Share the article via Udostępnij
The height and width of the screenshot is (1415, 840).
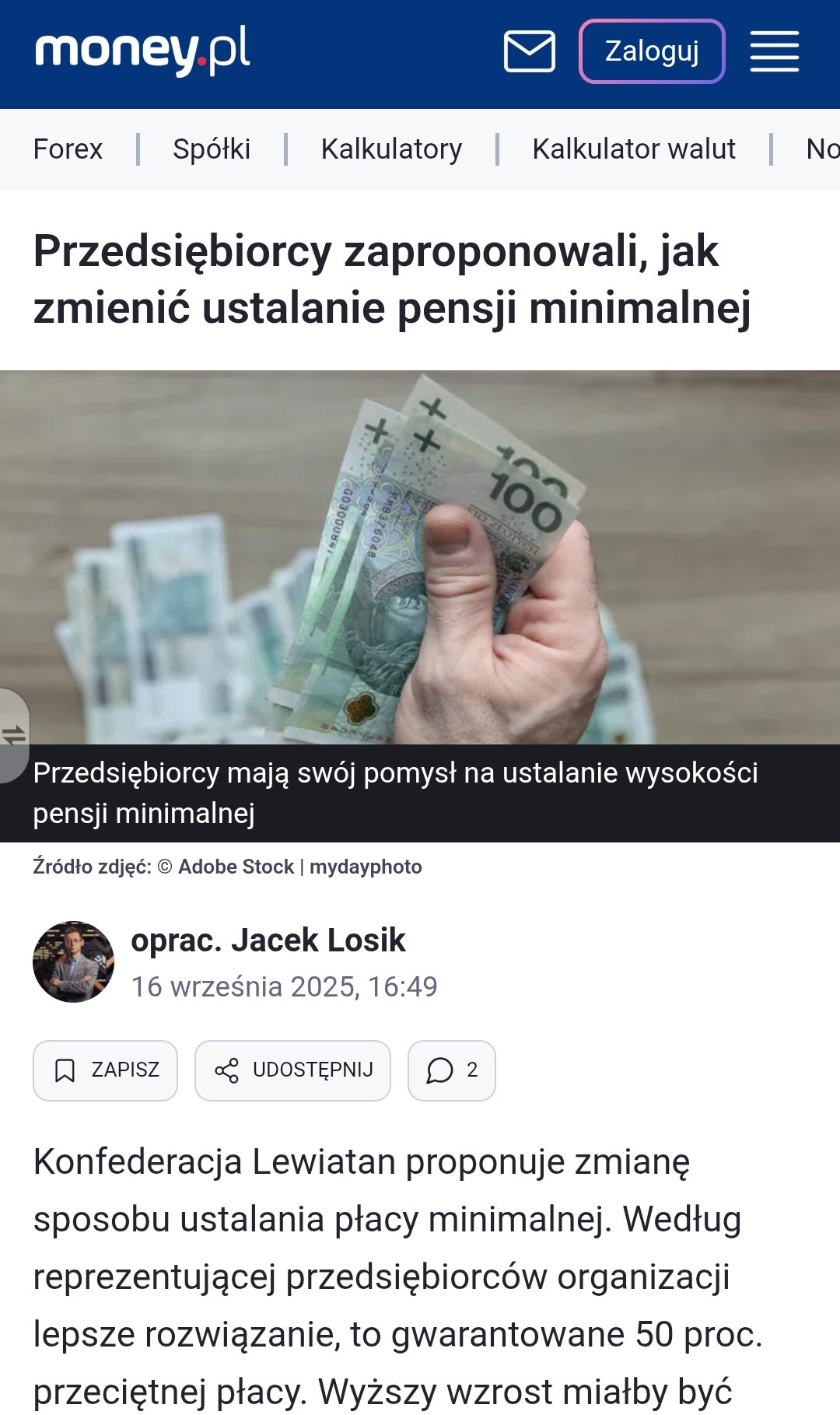coord(292,1070)
